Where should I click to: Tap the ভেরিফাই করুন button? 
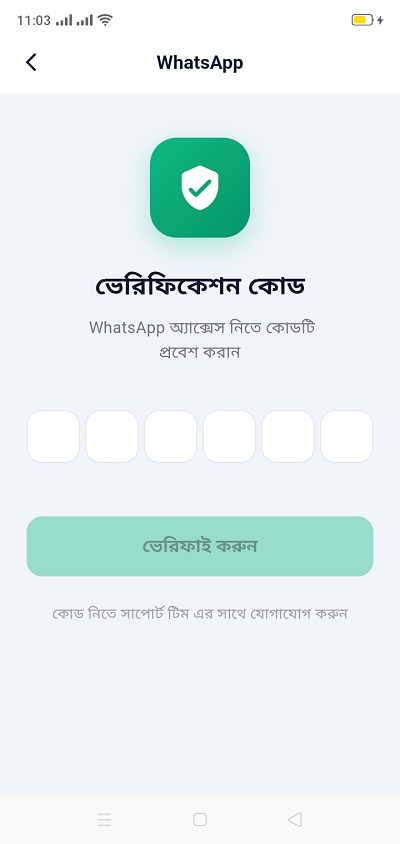[x=200, y=546]
